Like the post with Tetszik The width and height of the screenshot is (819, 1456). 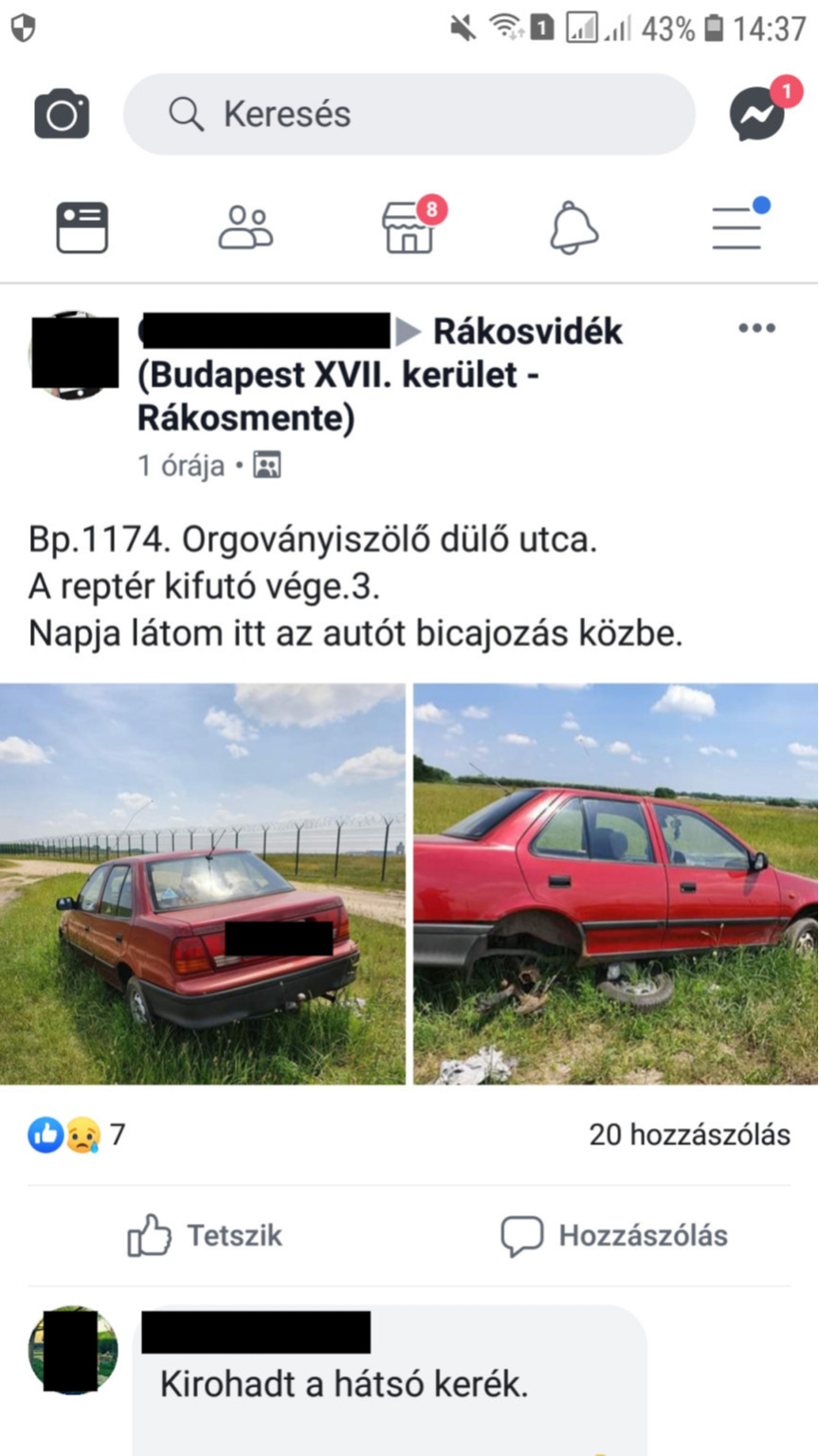(205, 1236)
